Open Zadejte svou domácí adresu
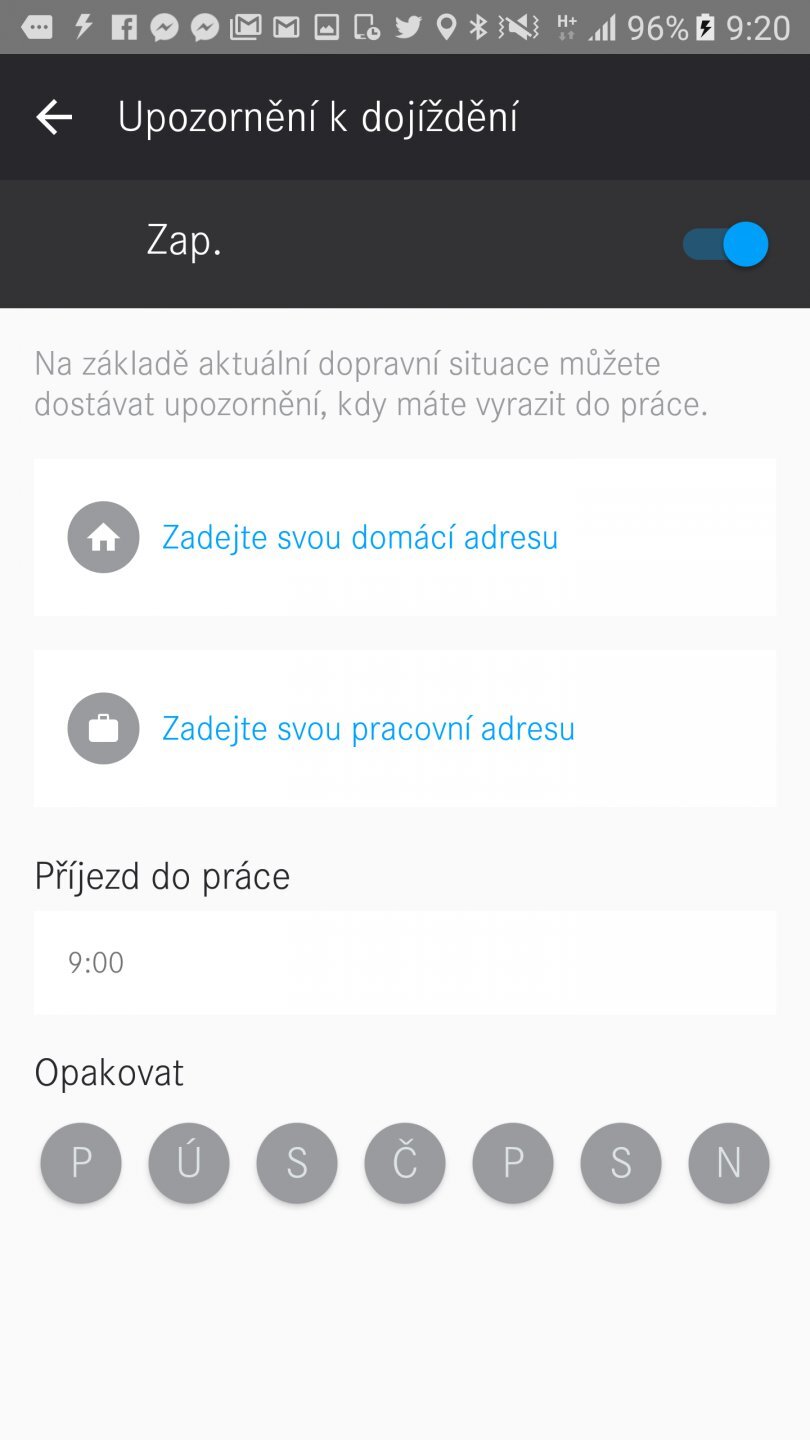The width and height of the screenshot is (810, 1440). [x=359, y=538]
